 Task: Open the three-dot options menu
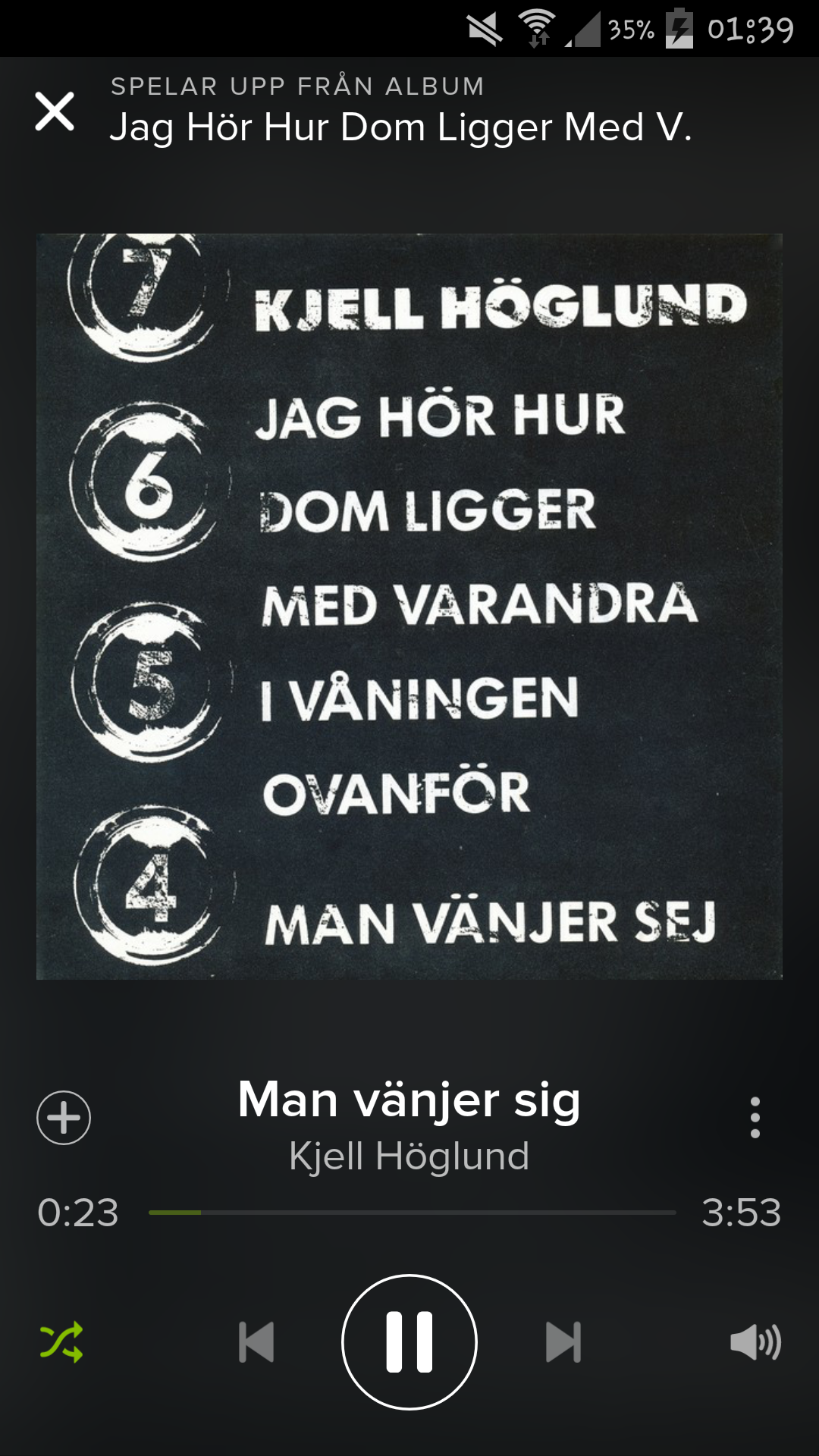[x=755, y=1117]
